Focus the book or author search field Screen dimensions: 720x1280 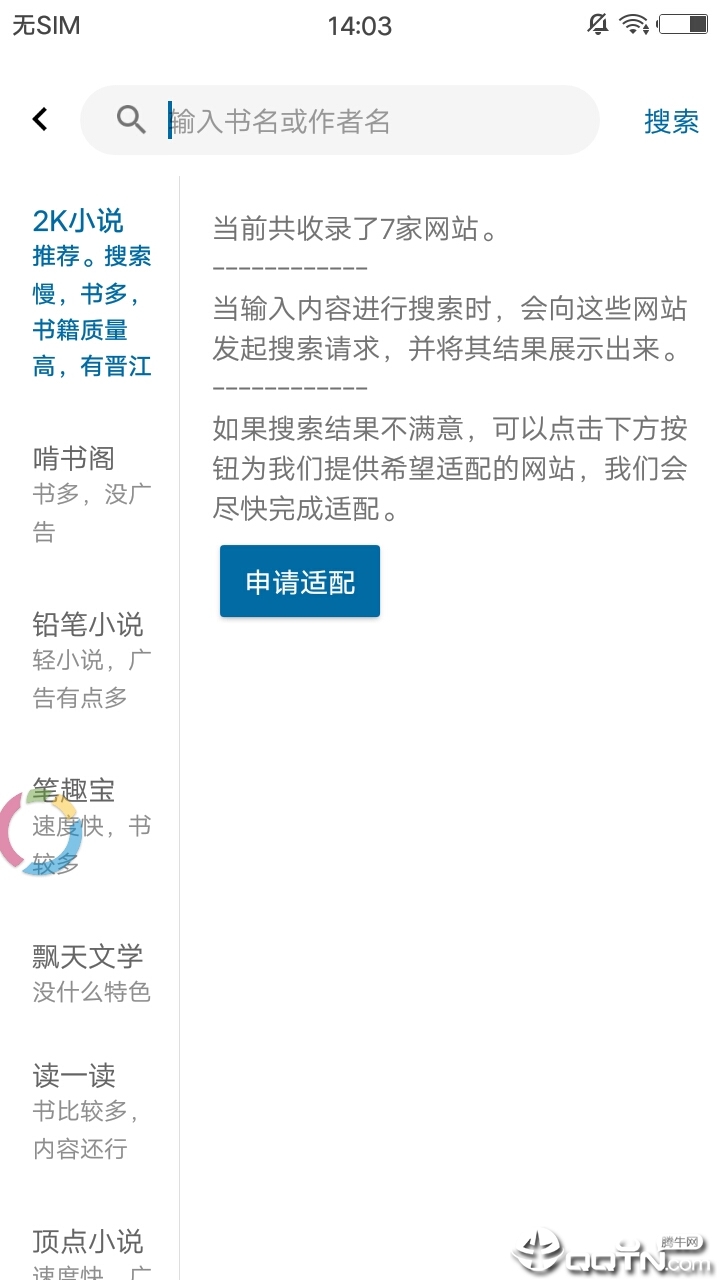point(340,120)
